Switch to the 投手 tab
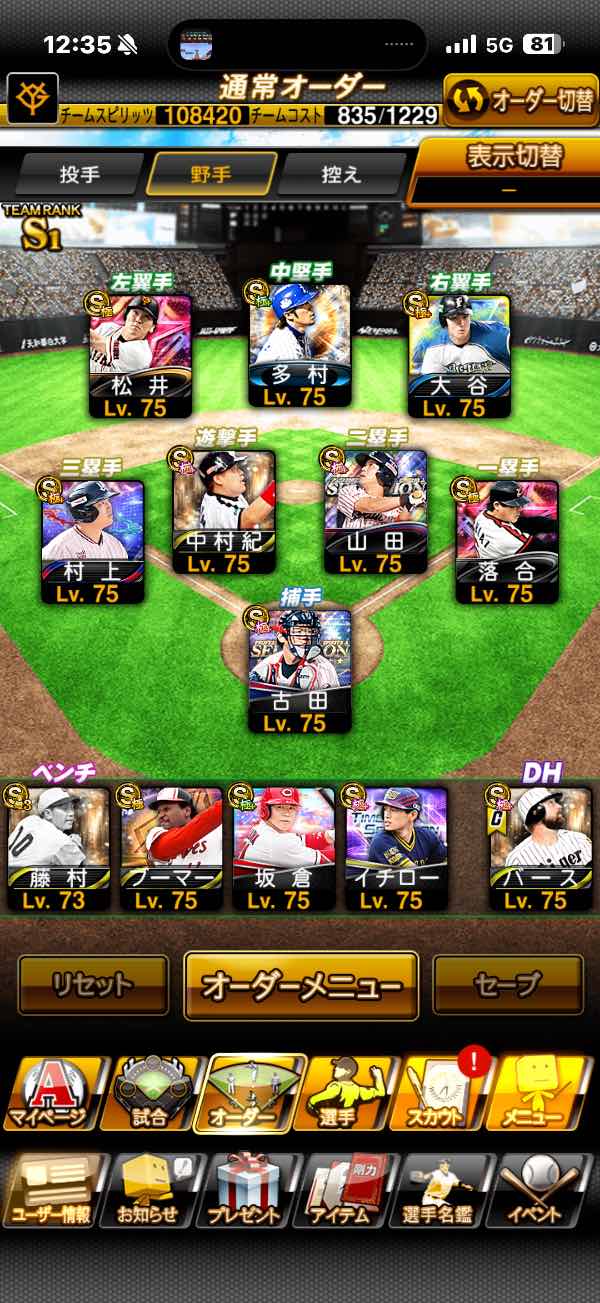Screen dimensions: 600x1303 (80, 174)
